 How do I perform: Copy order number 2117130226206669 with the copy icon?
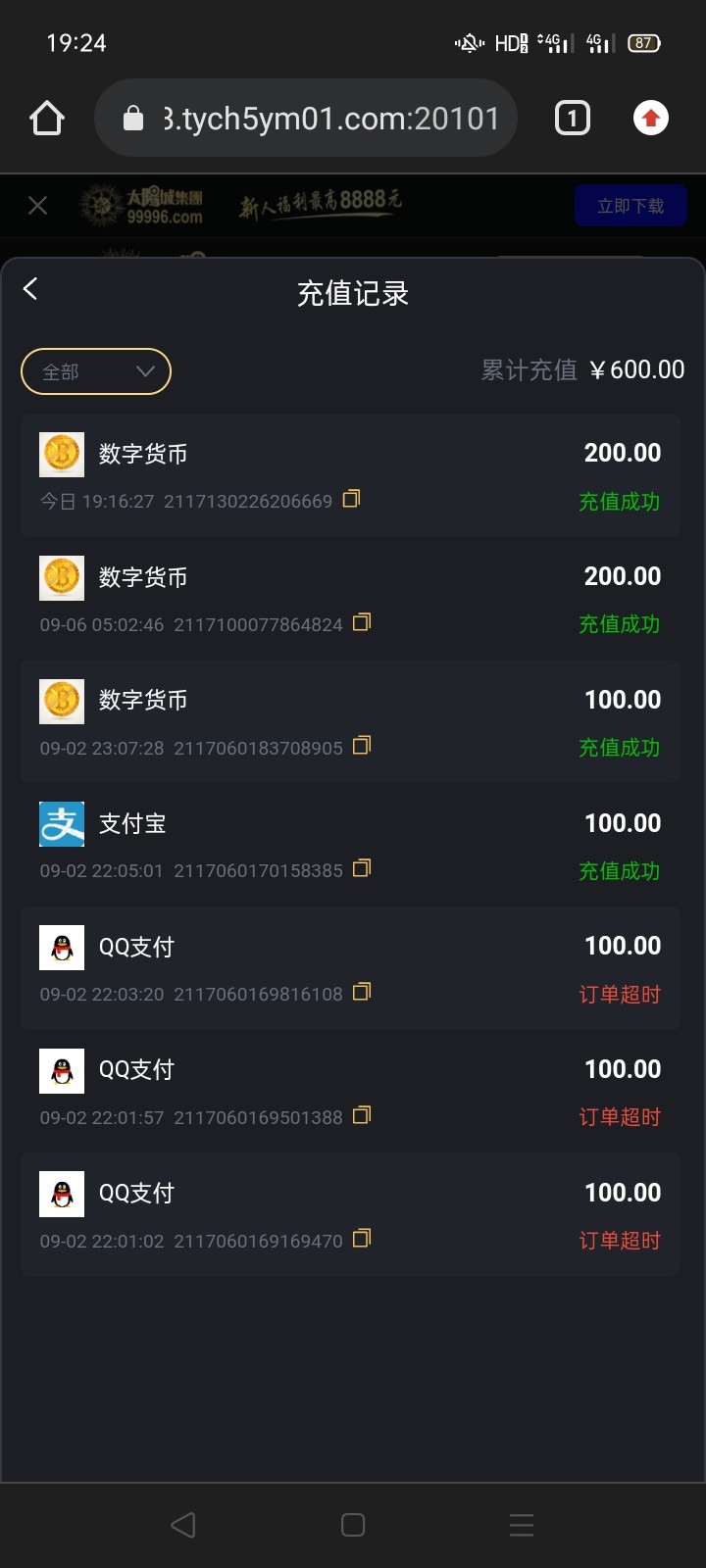tap(351, 499)
